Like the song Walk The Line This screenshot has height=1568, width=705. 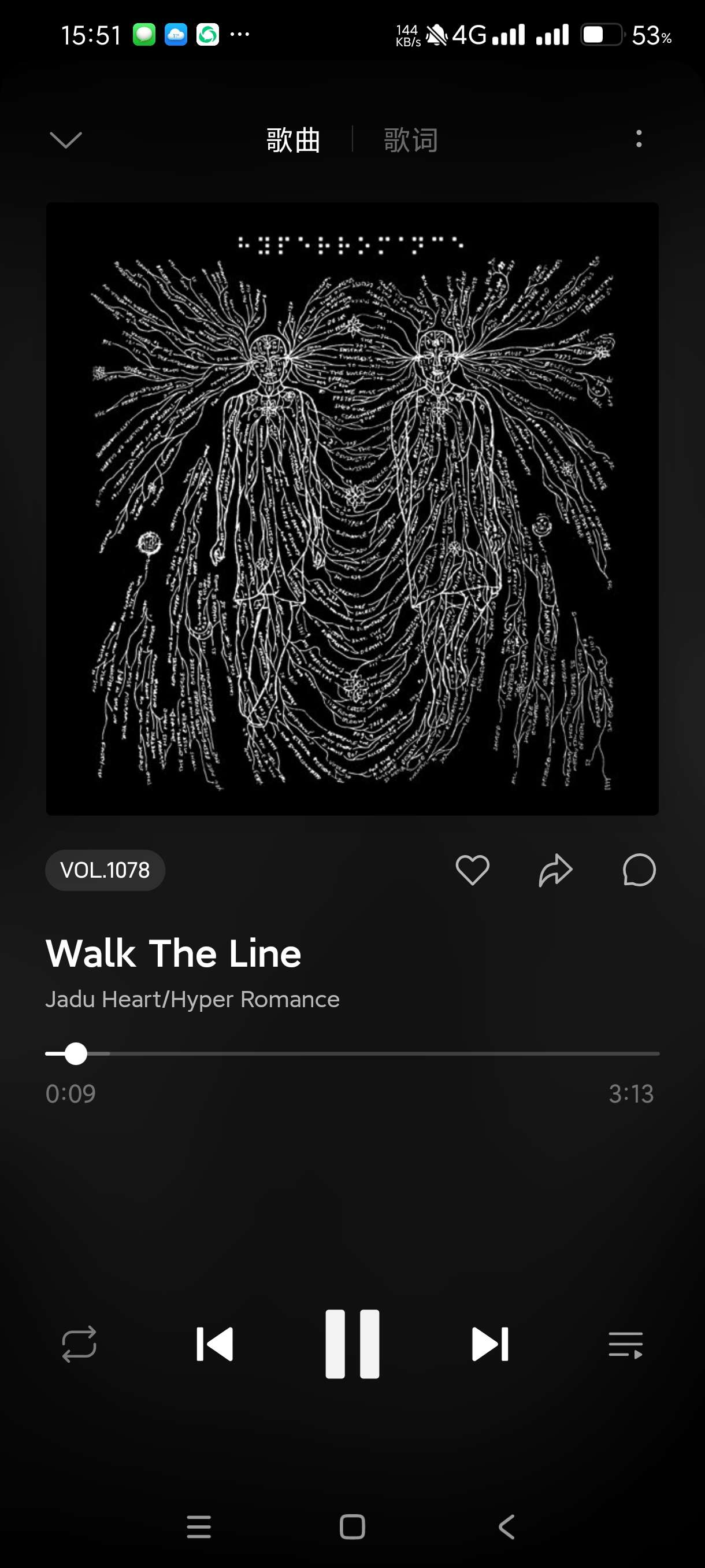click(x=472, y=870)
